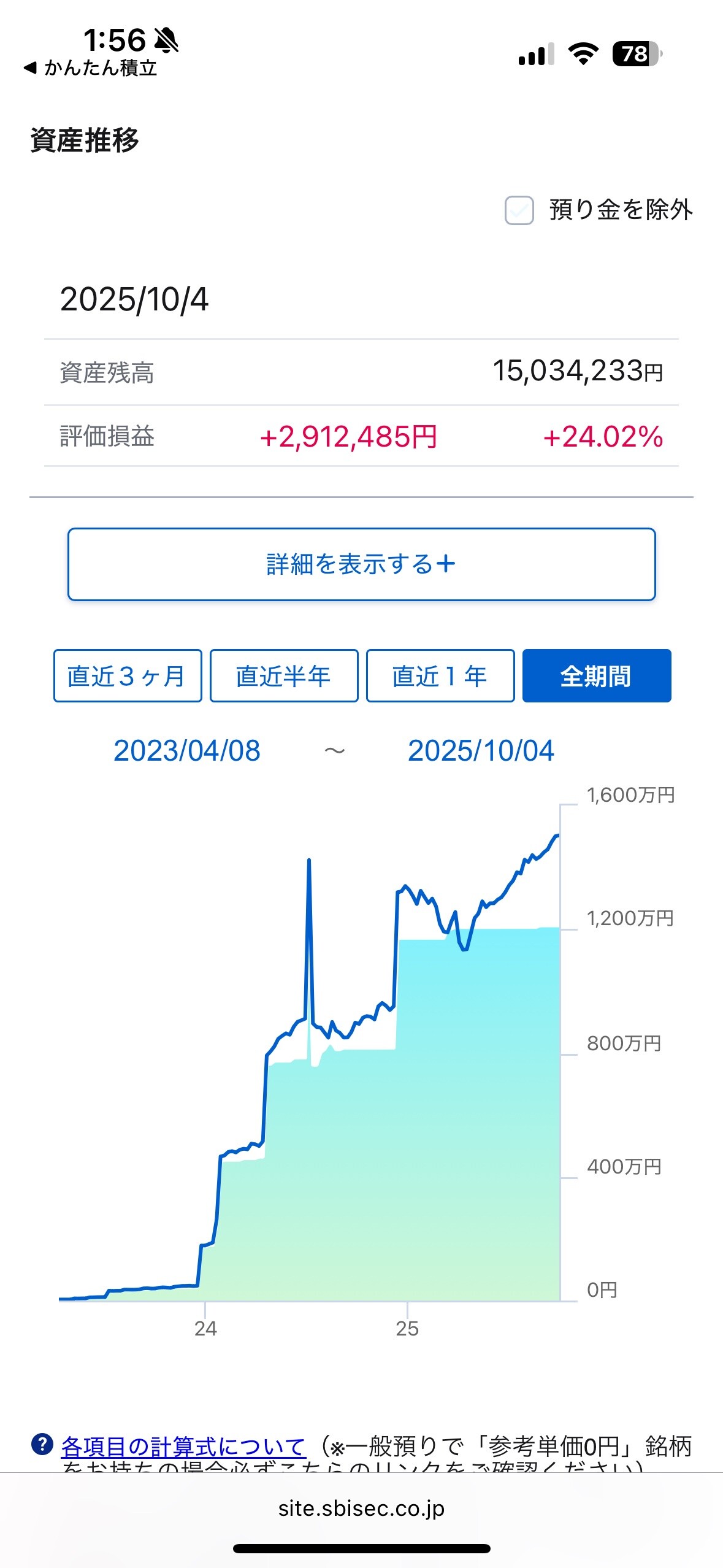723x1568 pixels.
Task: Switch chart to 直近半年
Action: point(284,675)
